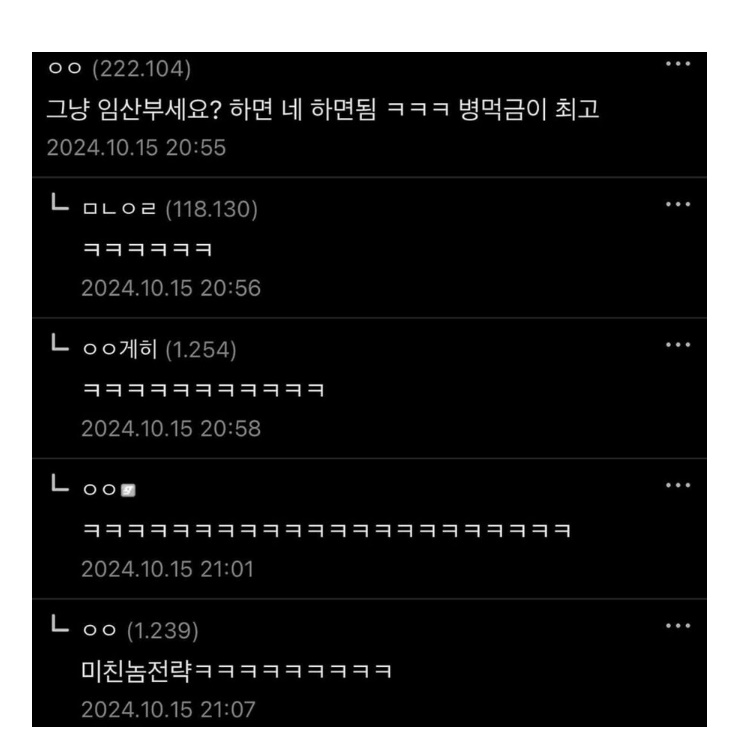This screenshot has width=737, height=748.
Task: Open the options menu for the ㅇㅇ (222.104) comment
Action: pyautogui.click(x=677, y=64)
